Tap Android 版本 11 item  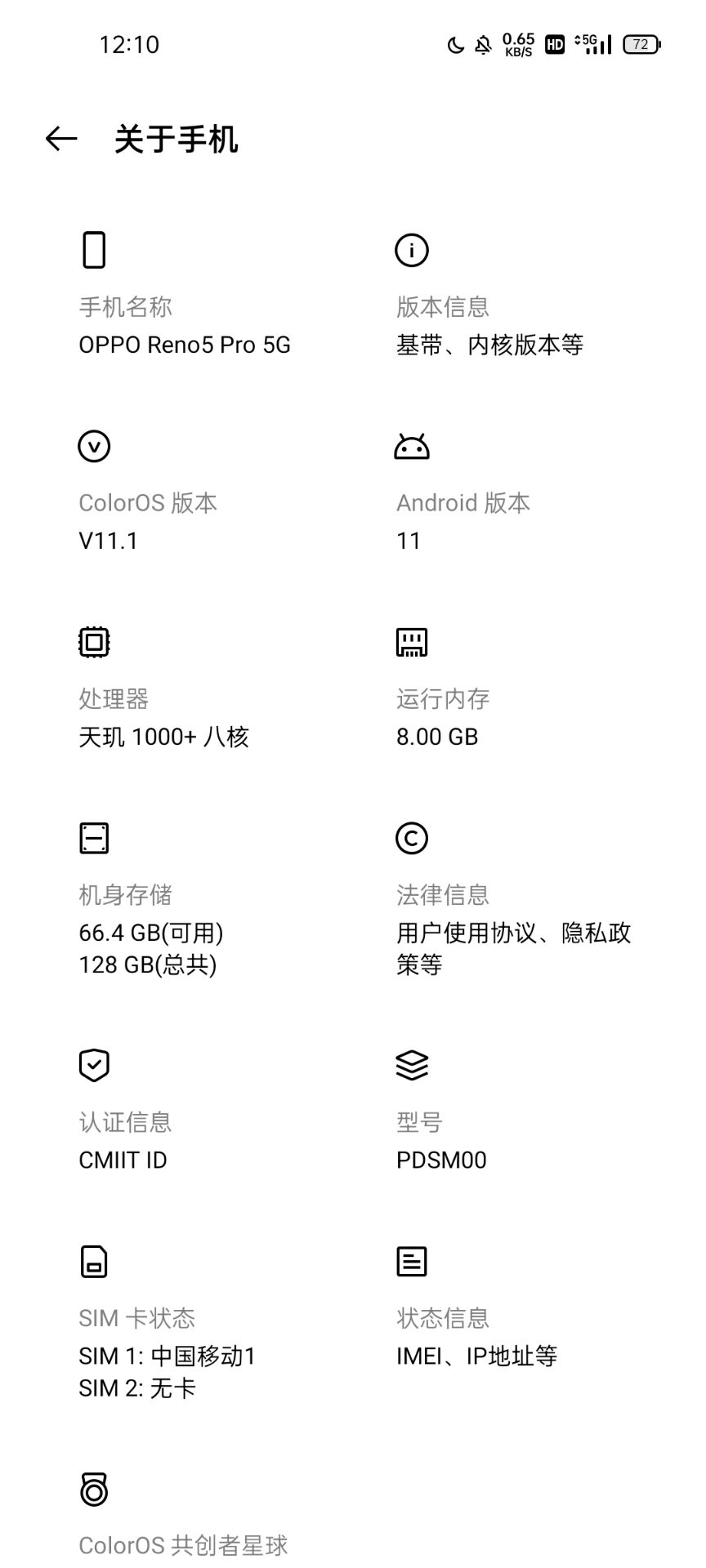pos(463,521)
